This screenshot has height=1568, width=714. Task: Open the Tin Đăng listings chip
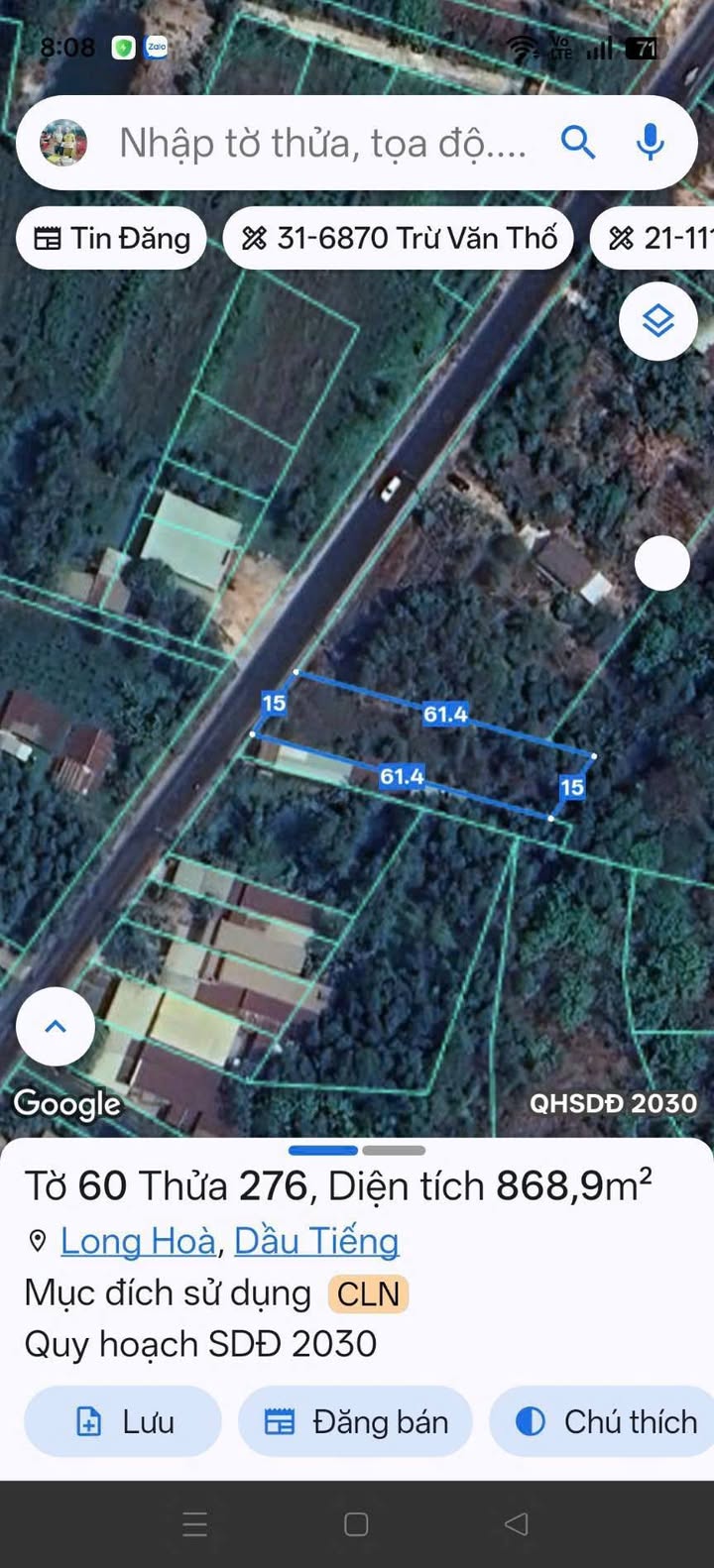coord(111,239)
